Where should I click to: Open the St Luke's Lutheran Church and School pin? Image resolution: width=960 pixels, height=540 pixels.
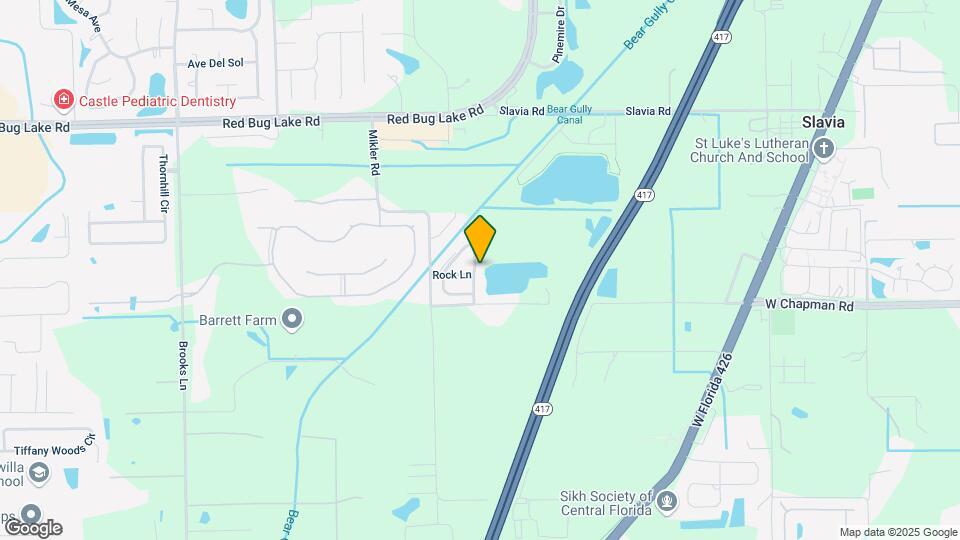click(x=824, y=150)
